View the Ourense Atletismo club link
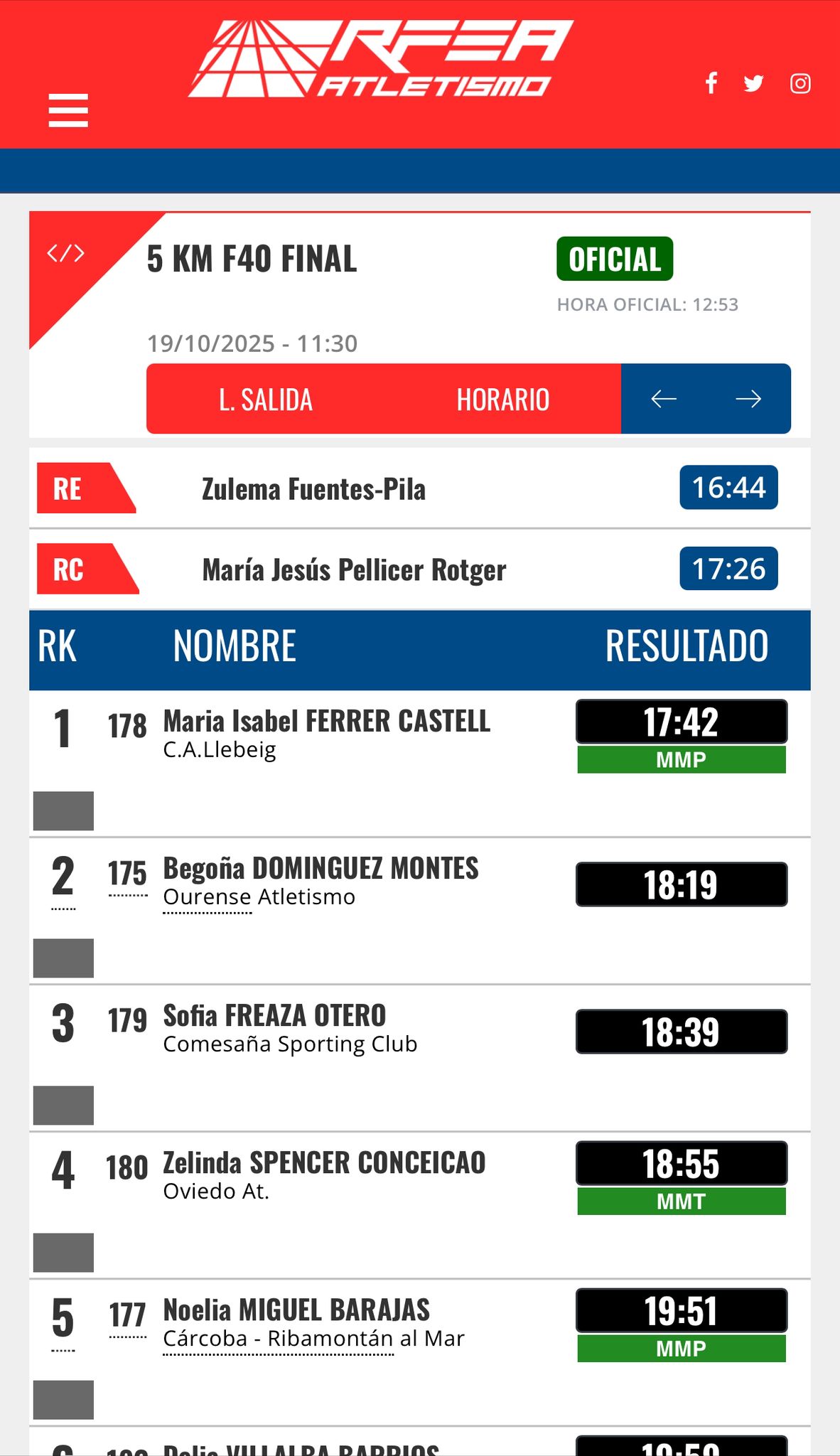This screenshot has height=1456, width=840. [259, 897]
